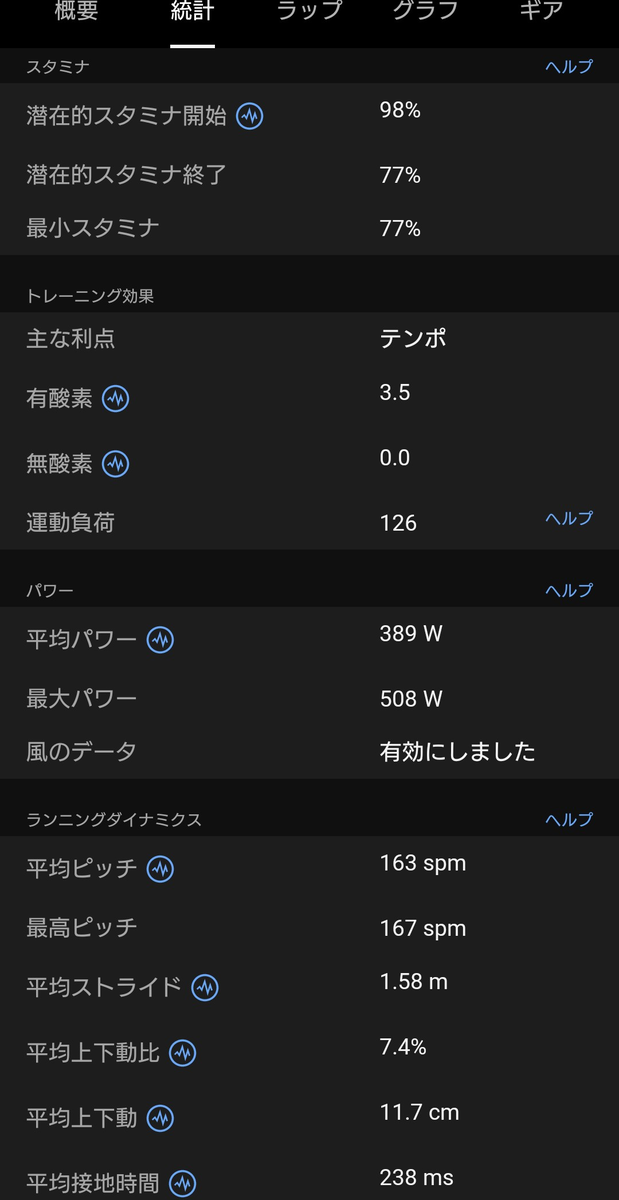619x1200 pixels.
Task: Open ヘルプ for the パワー section
Action: pyautogui.click(x=569, y=590)
